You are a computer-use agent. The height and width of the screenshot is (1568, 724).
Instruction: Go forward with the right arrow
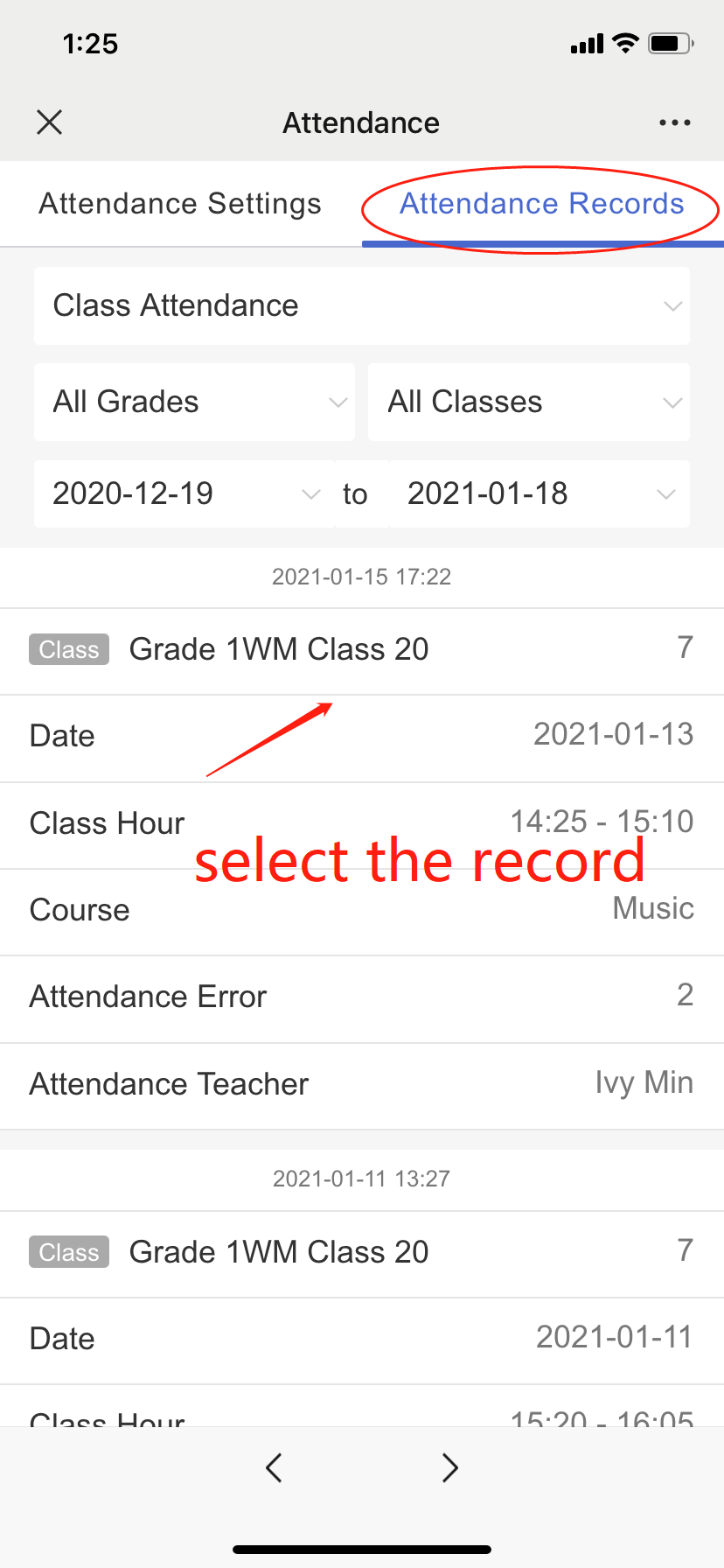[x=450, y=1467]
